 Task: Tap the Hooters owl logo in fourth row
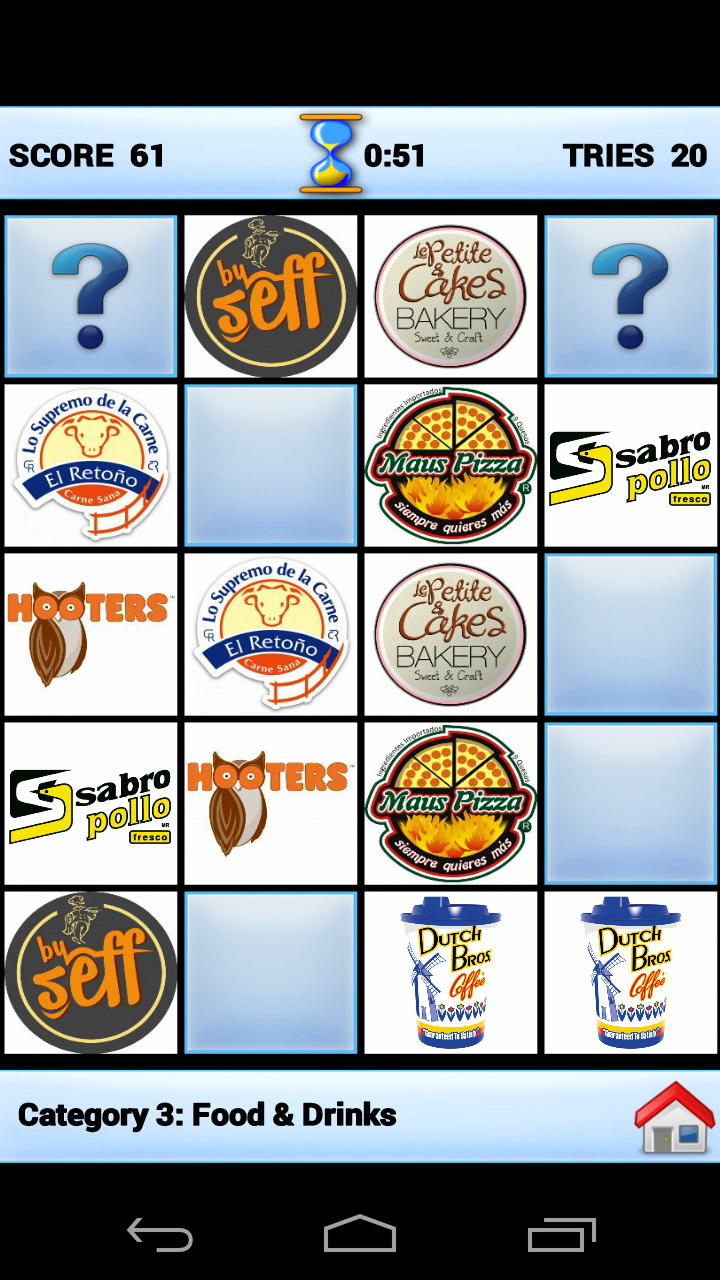point(270,803)
